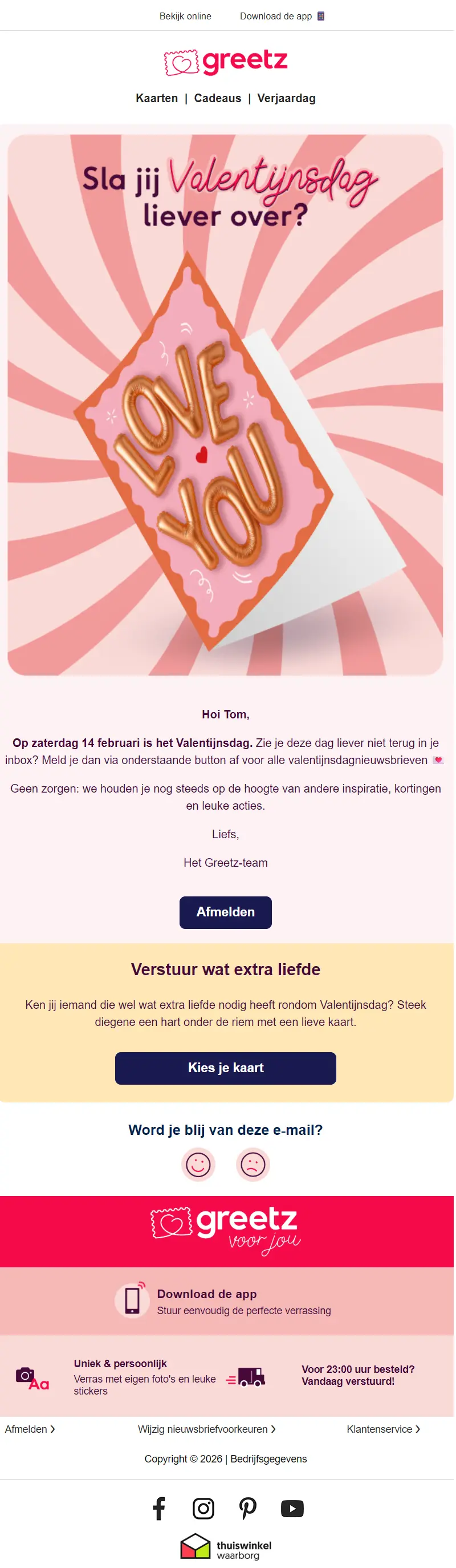Open Klantenservice link
This screenshot has height=1568, width=456.
383,1429
